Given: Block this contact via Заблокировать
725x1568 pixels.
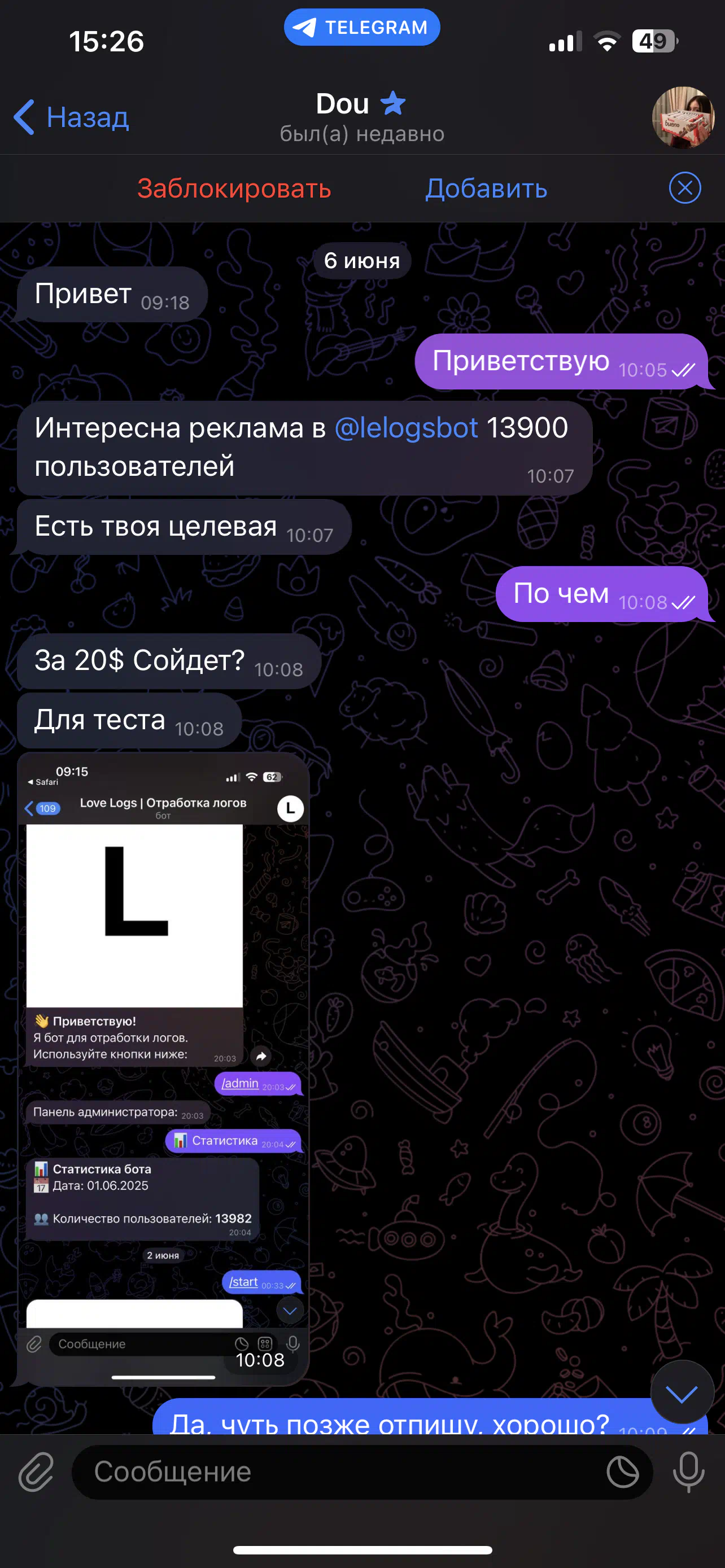Looking at the screenshot, I should coord(234,188).
